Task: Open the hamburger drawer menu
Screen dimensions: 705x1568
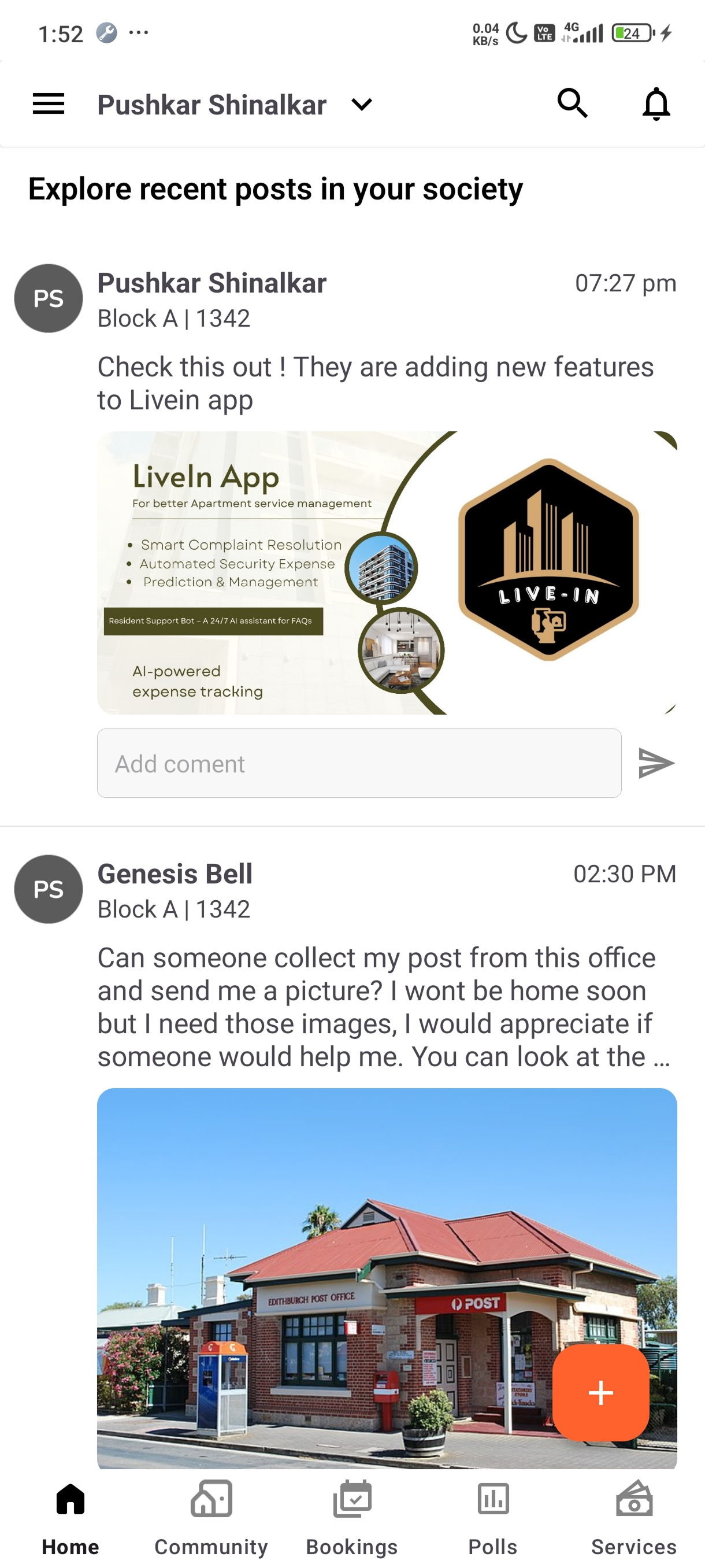Action: click(x=48, y=104)
